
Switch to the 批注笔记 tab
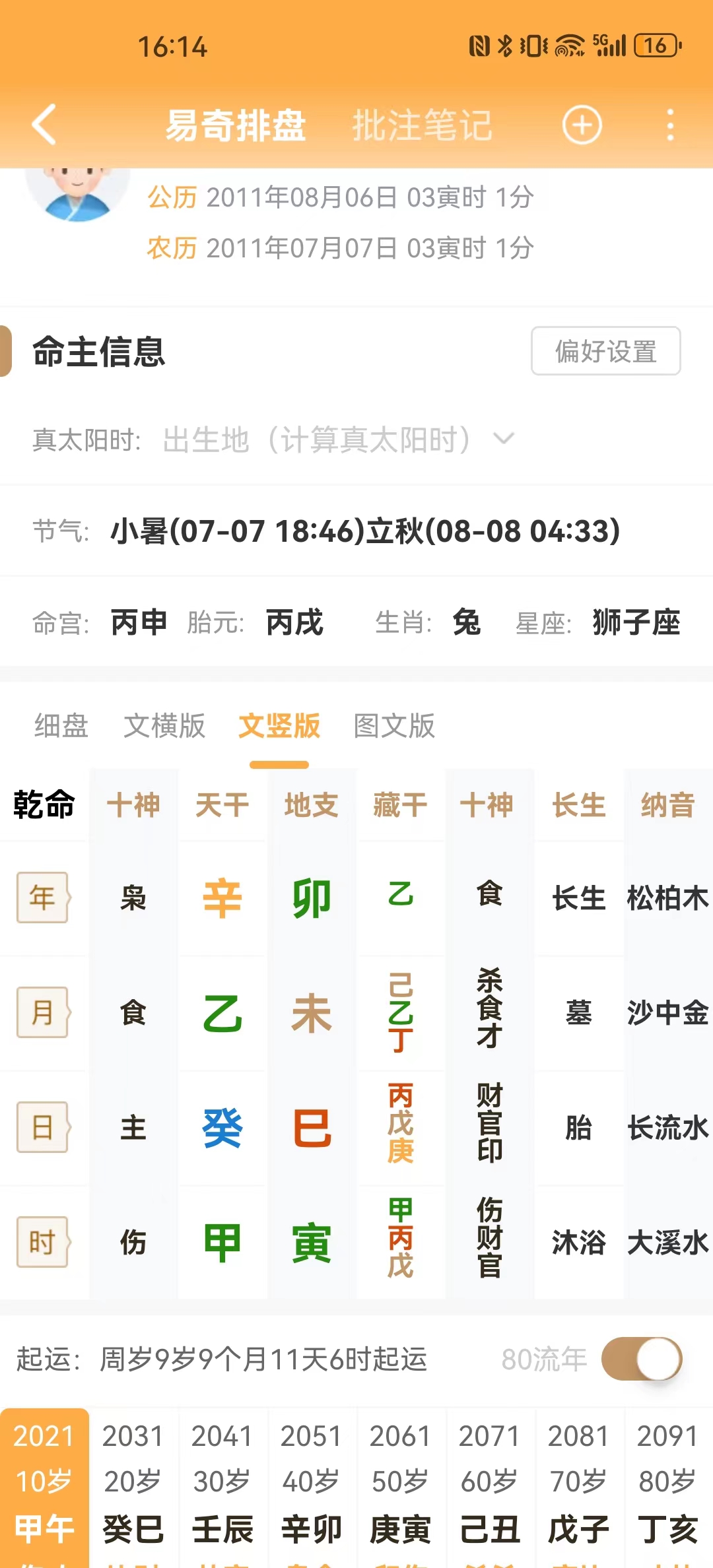click(423, 125)
